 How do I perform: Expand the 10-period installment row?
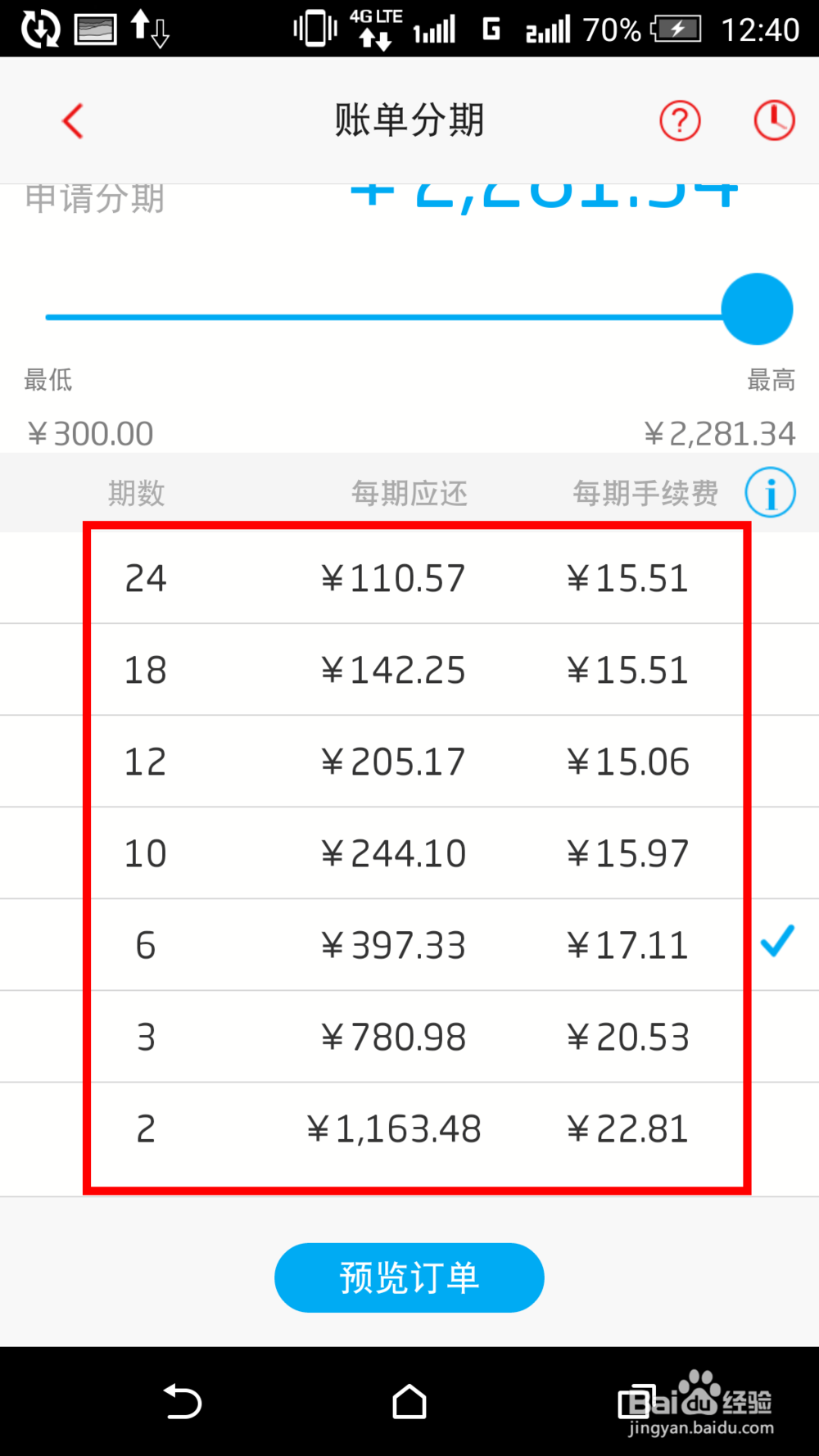[x=409, y=852]
